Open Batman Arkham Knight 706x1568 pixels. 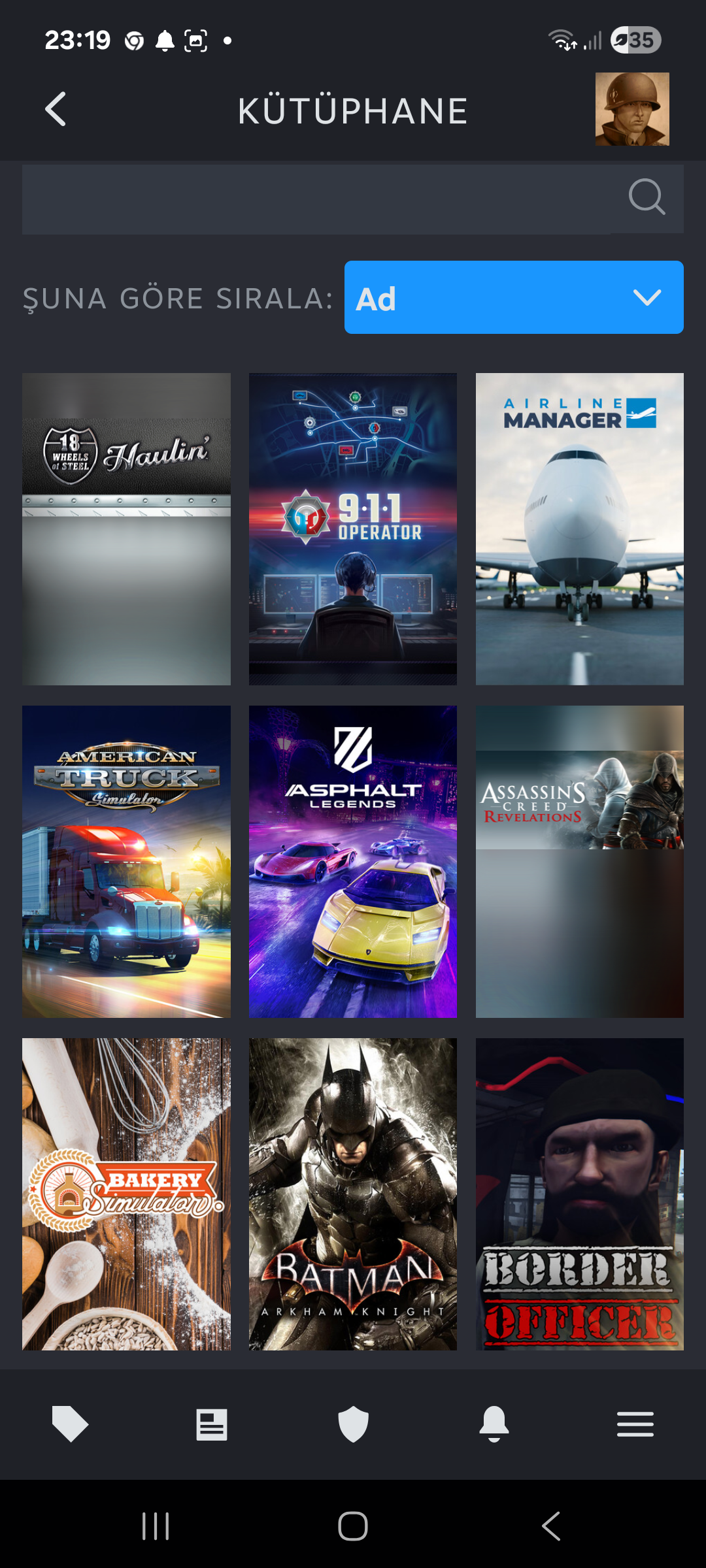pos(353,1194)
